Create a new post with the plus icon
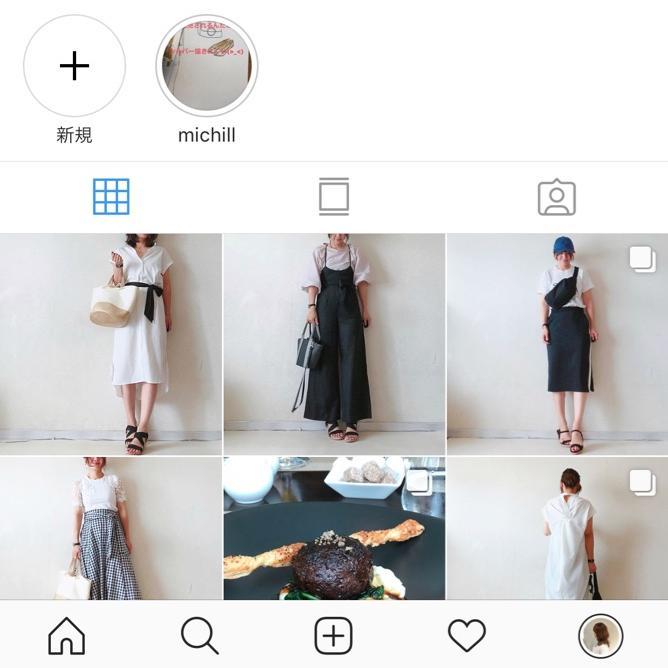Screen dimensions: 668x668 click(333, 635)
